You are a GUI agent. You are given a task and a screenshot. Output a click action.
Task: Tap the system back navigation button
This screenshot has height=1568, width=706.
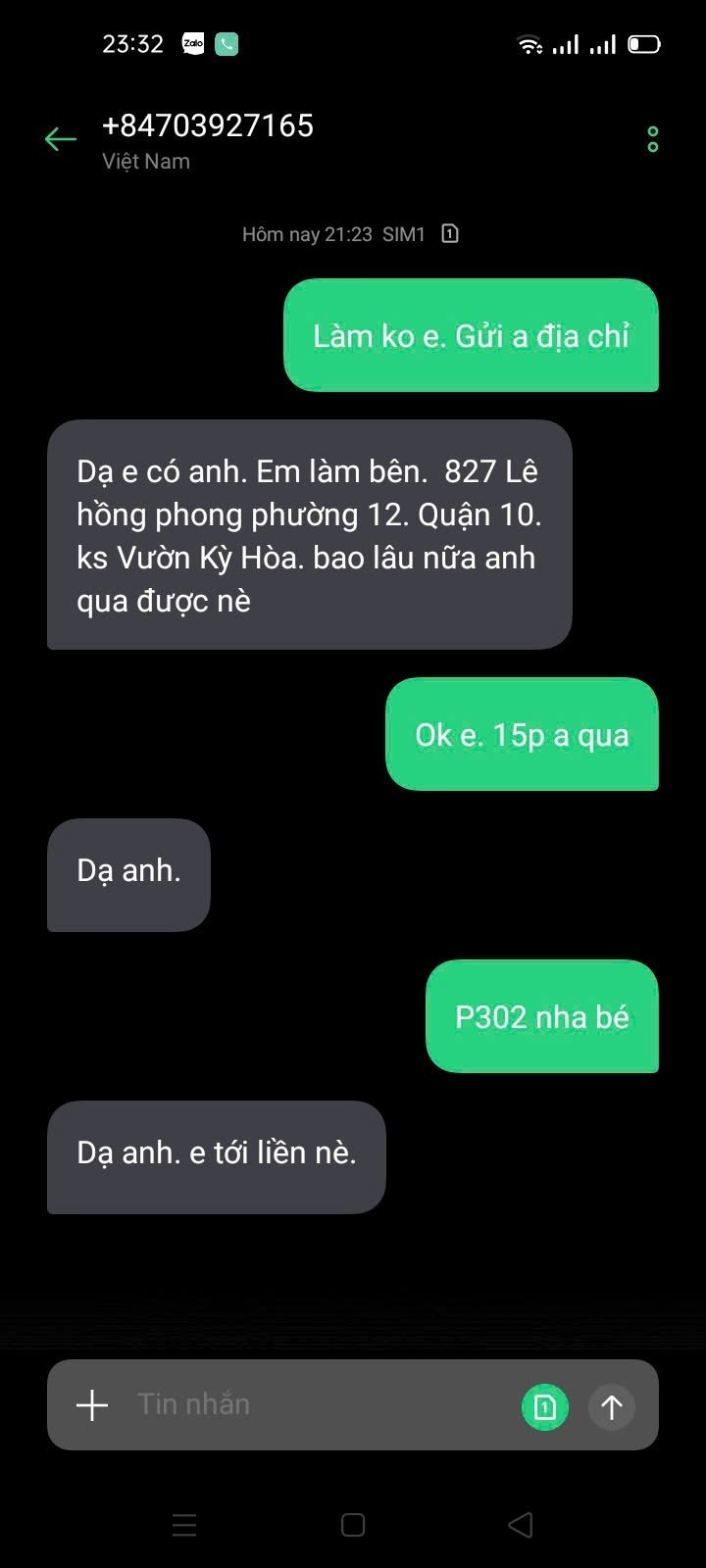click(x=521, y=1525)
